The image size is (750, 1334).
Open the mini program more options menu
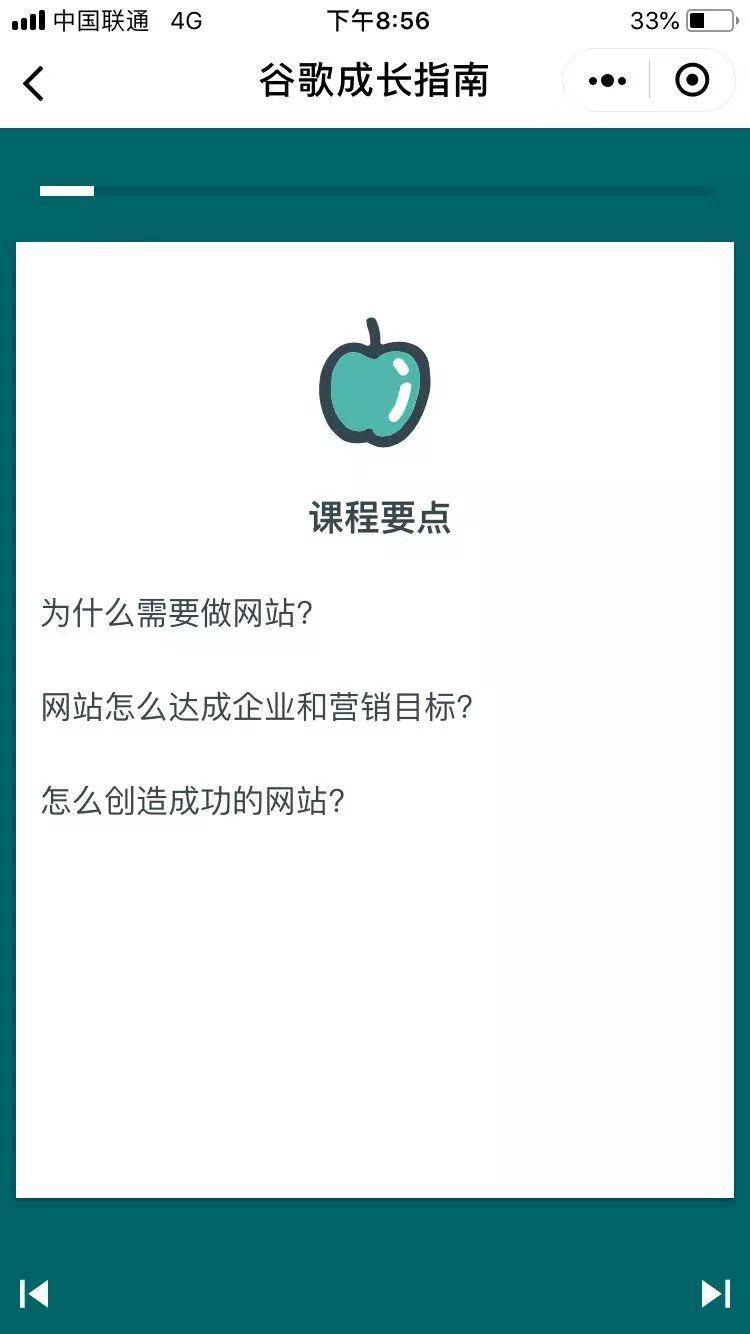pyautogui.click(x=607, y=81)
